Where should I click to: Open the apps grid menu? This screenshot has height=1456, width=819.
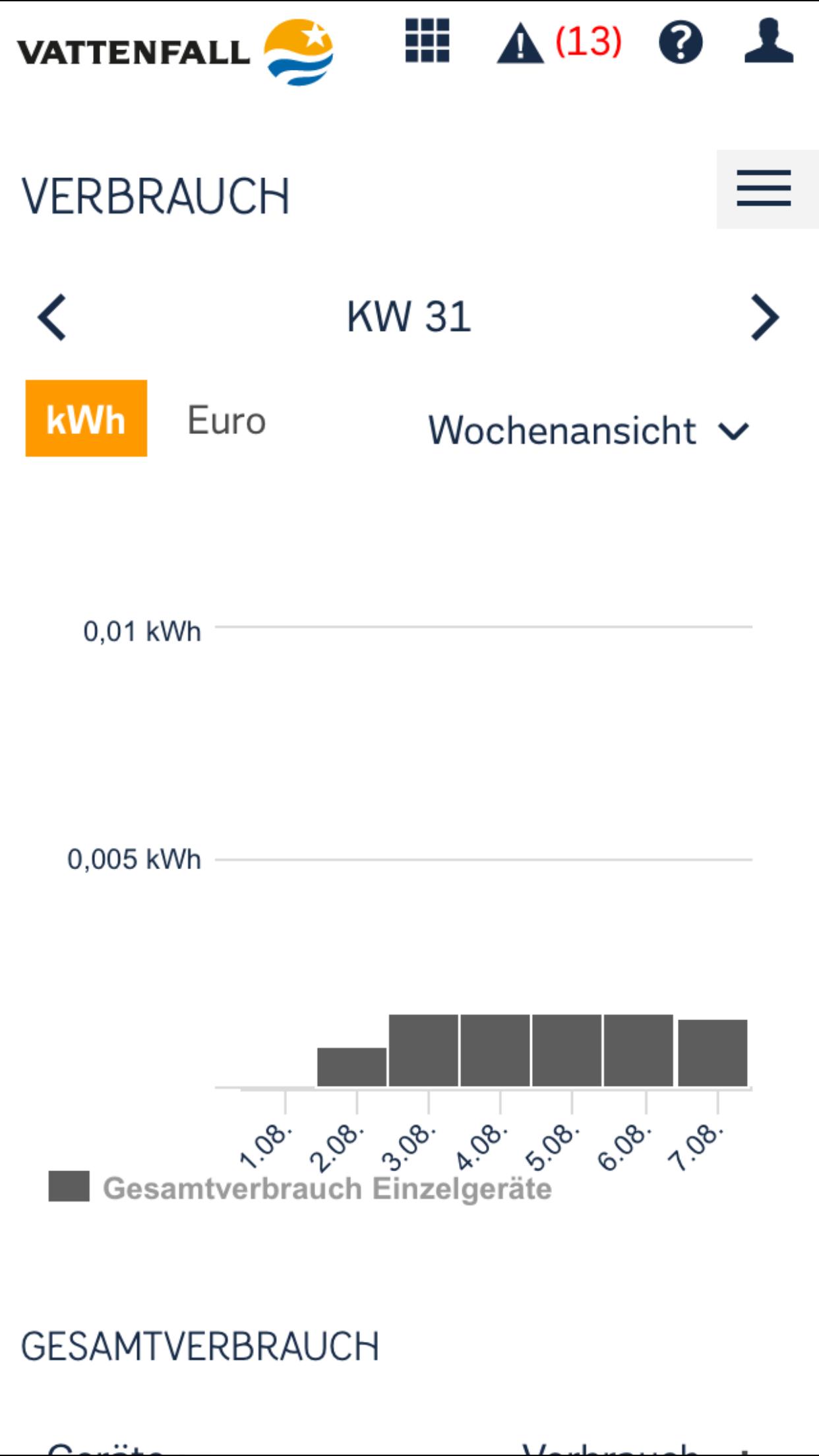click(x=427, y=41)
